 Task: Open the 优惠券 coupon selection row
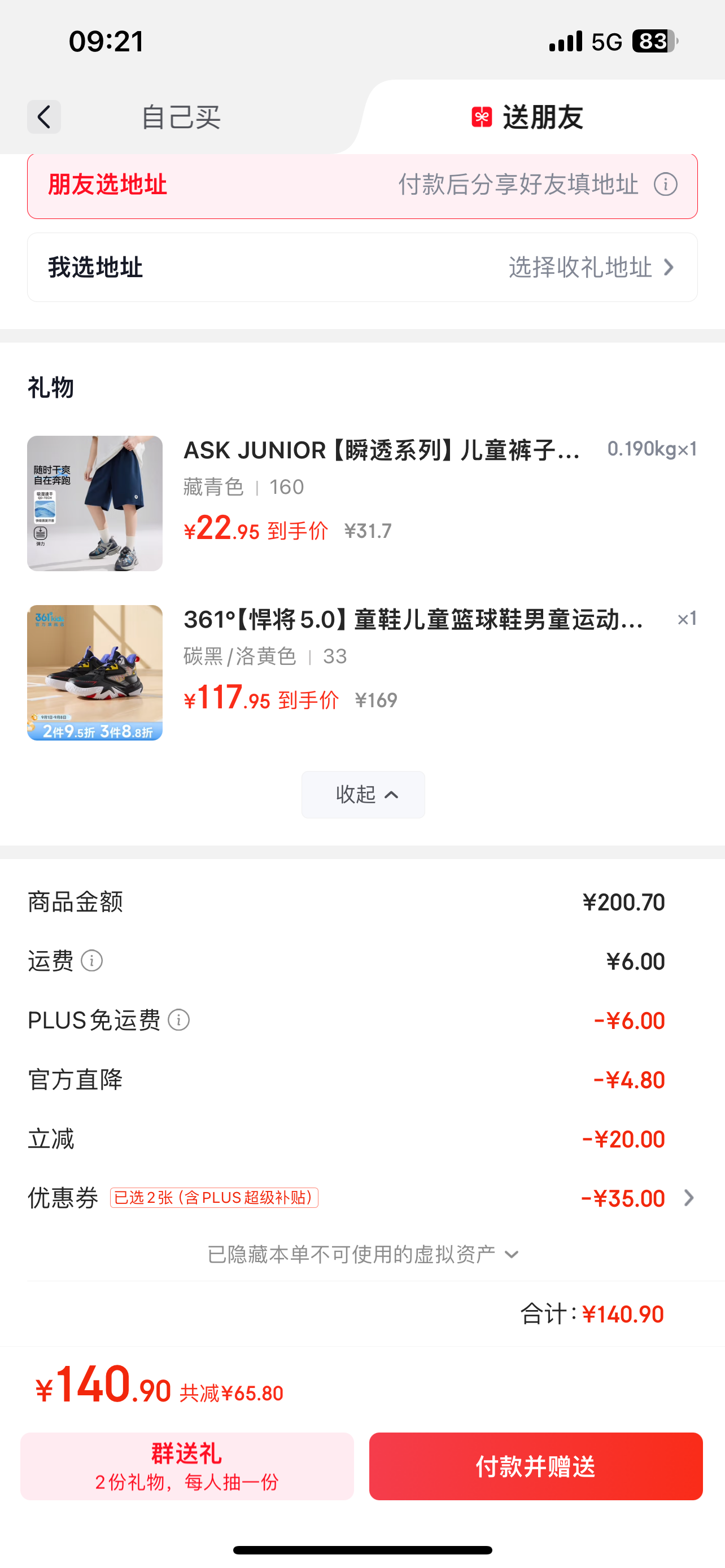click(362, 1198)
